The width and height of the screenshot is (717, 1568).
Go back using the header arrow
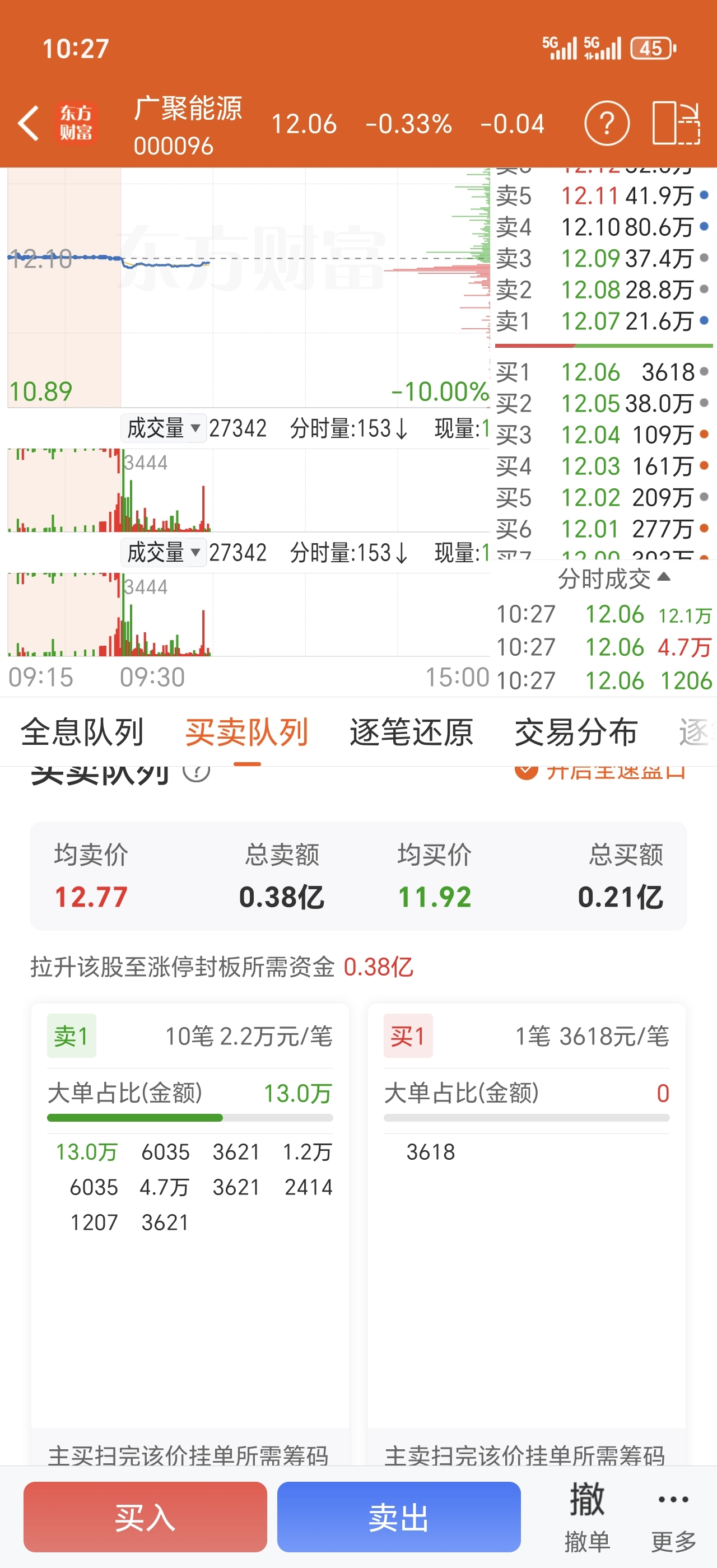pyautogui.click(x=29, y=124)
